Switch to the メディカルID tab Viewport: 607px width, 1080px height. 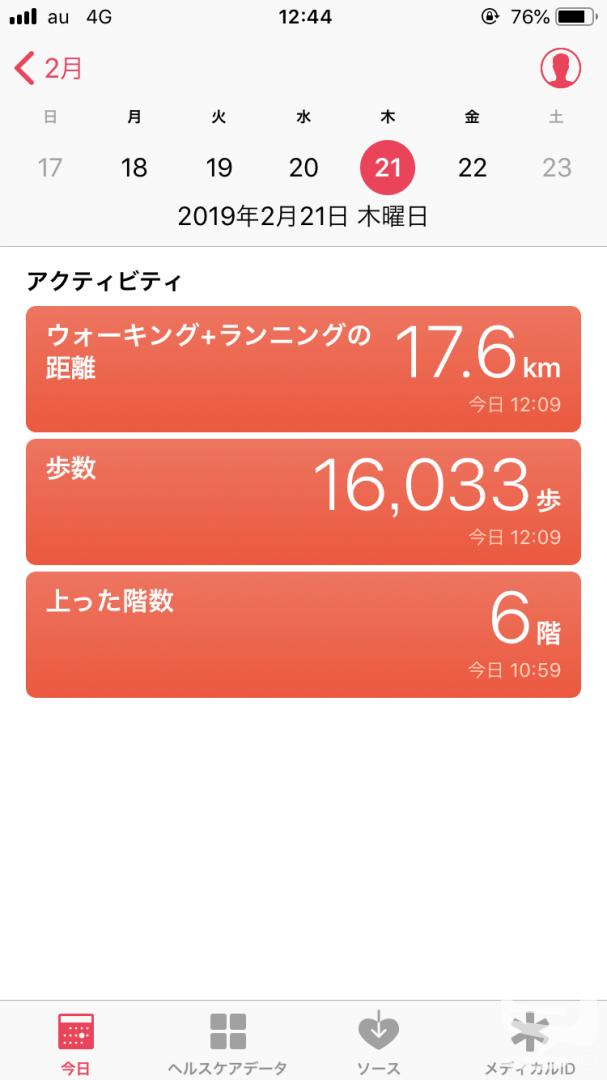tap(531, 1041)
